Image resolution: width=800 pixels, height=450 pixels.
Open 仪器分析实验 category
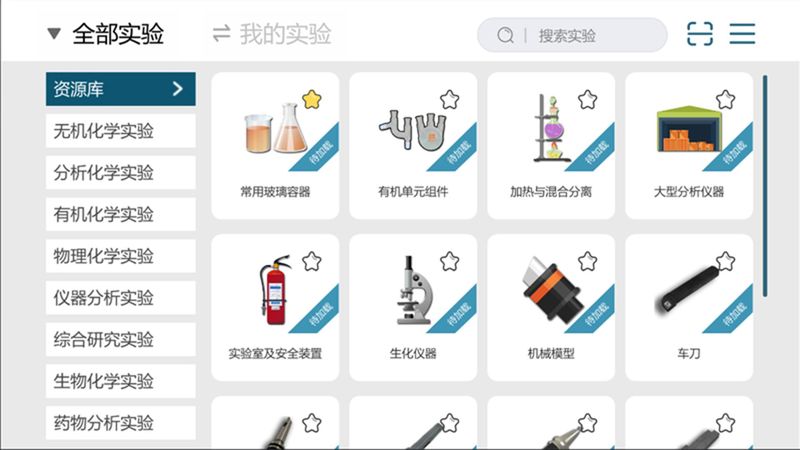tap(120, 297)
